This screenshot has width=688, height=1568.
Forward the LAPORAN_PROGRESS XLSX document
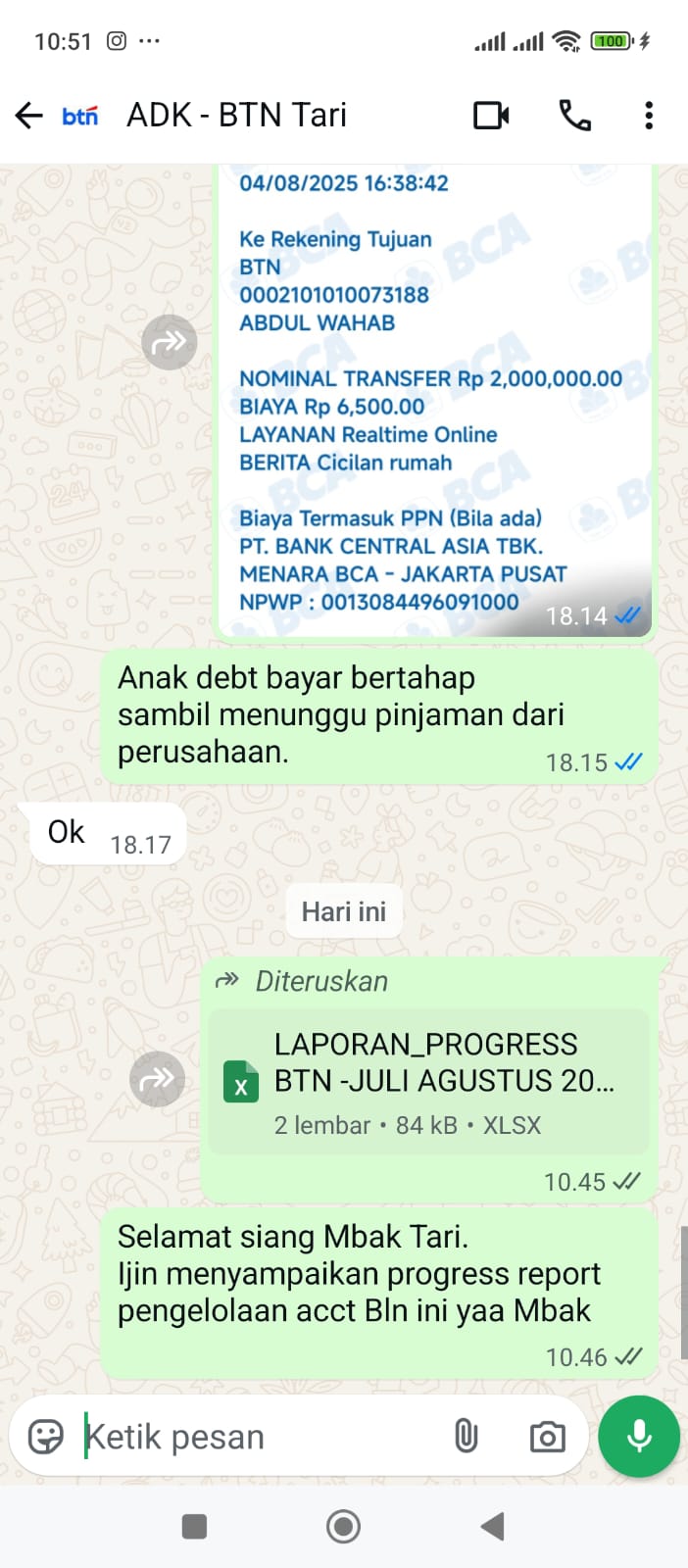tap(157, 1079)
